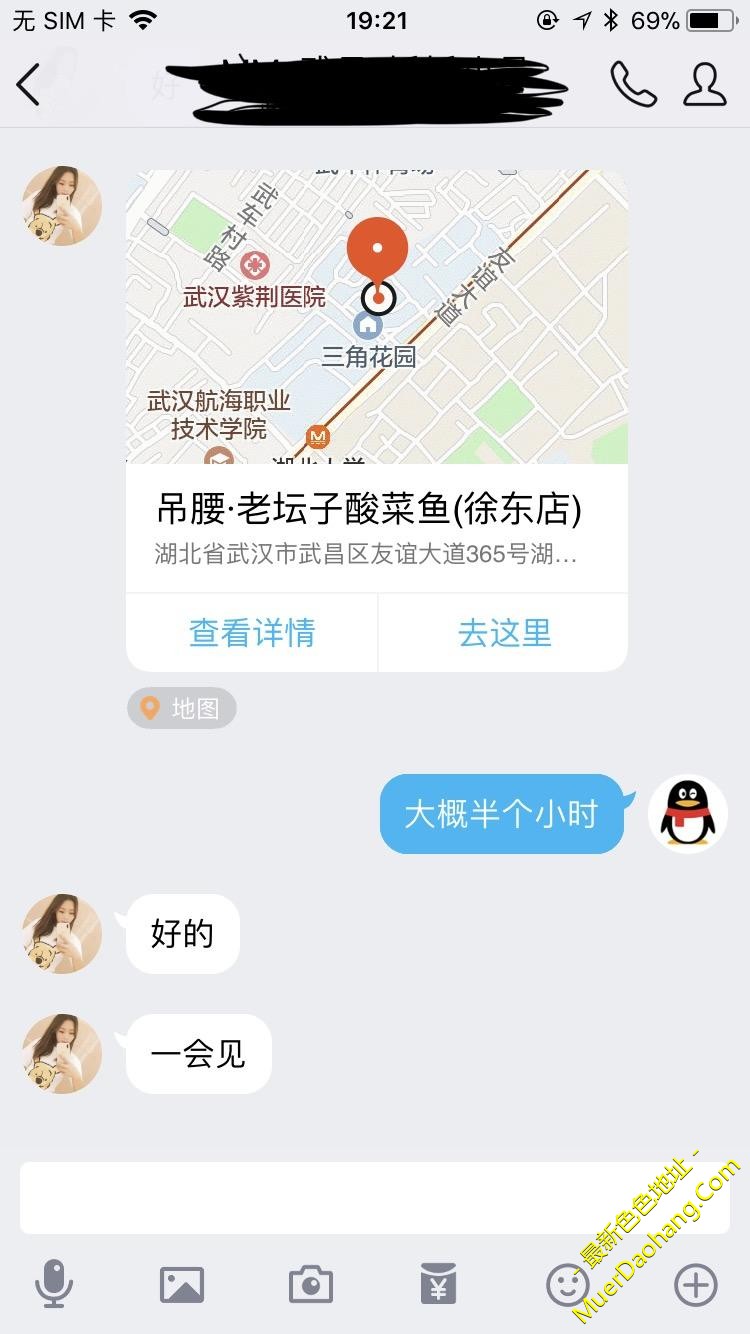The width and height of the screenshot is (750, 1334).
Task: Tap the 地图 chip below the location card
Action: click(x=181, y=708)
